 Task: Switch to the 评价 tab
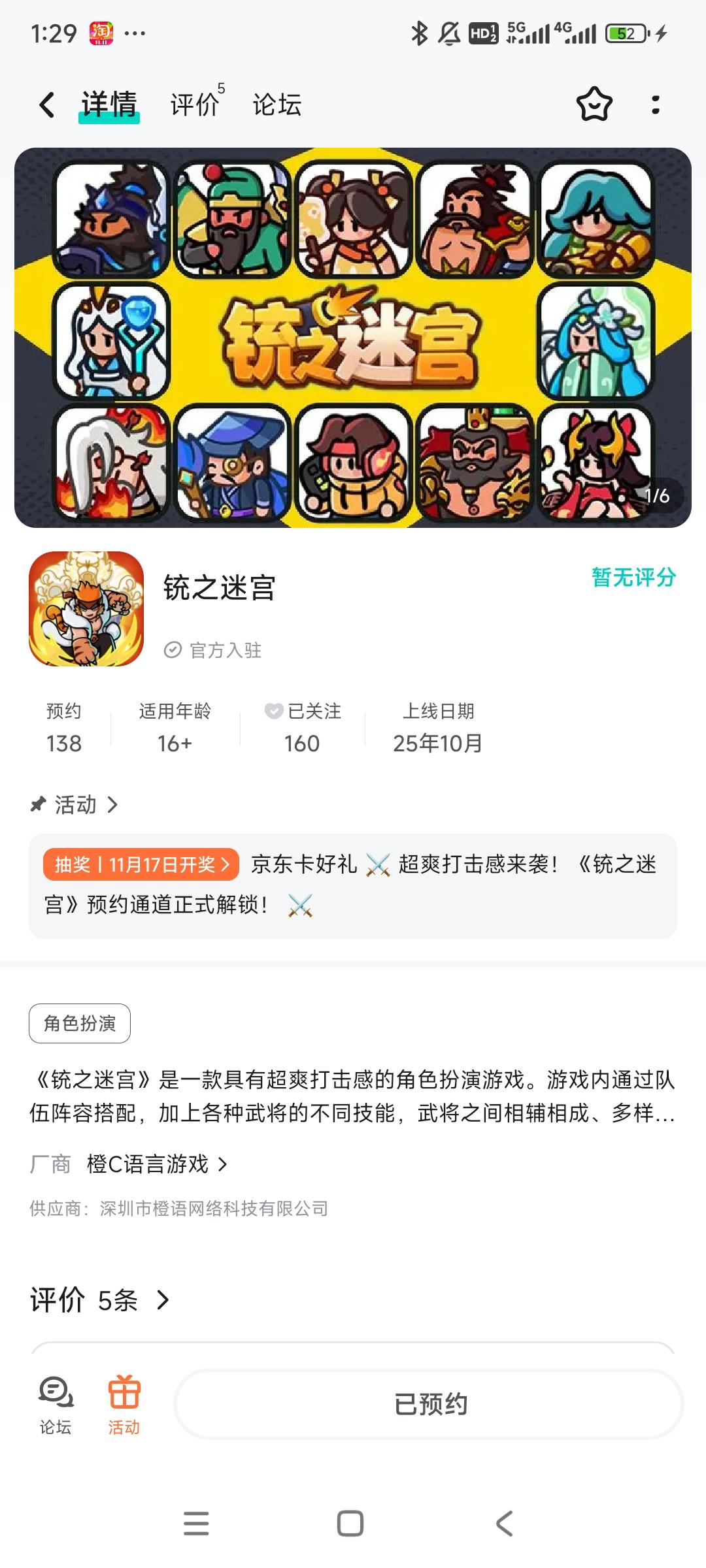[193, 105]
